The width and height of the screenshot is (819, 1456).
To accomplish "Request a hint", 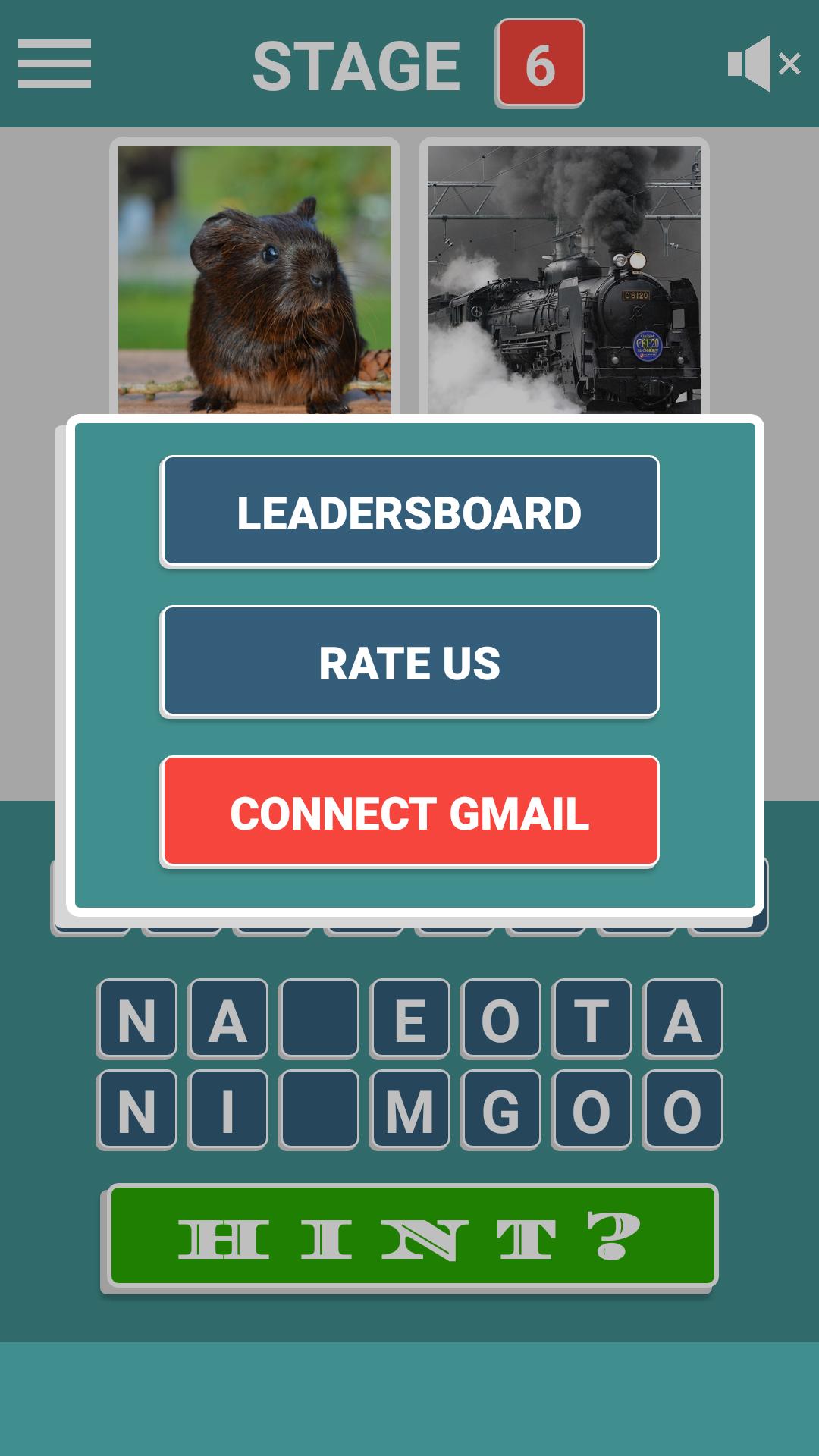I will click(409, 1236).
